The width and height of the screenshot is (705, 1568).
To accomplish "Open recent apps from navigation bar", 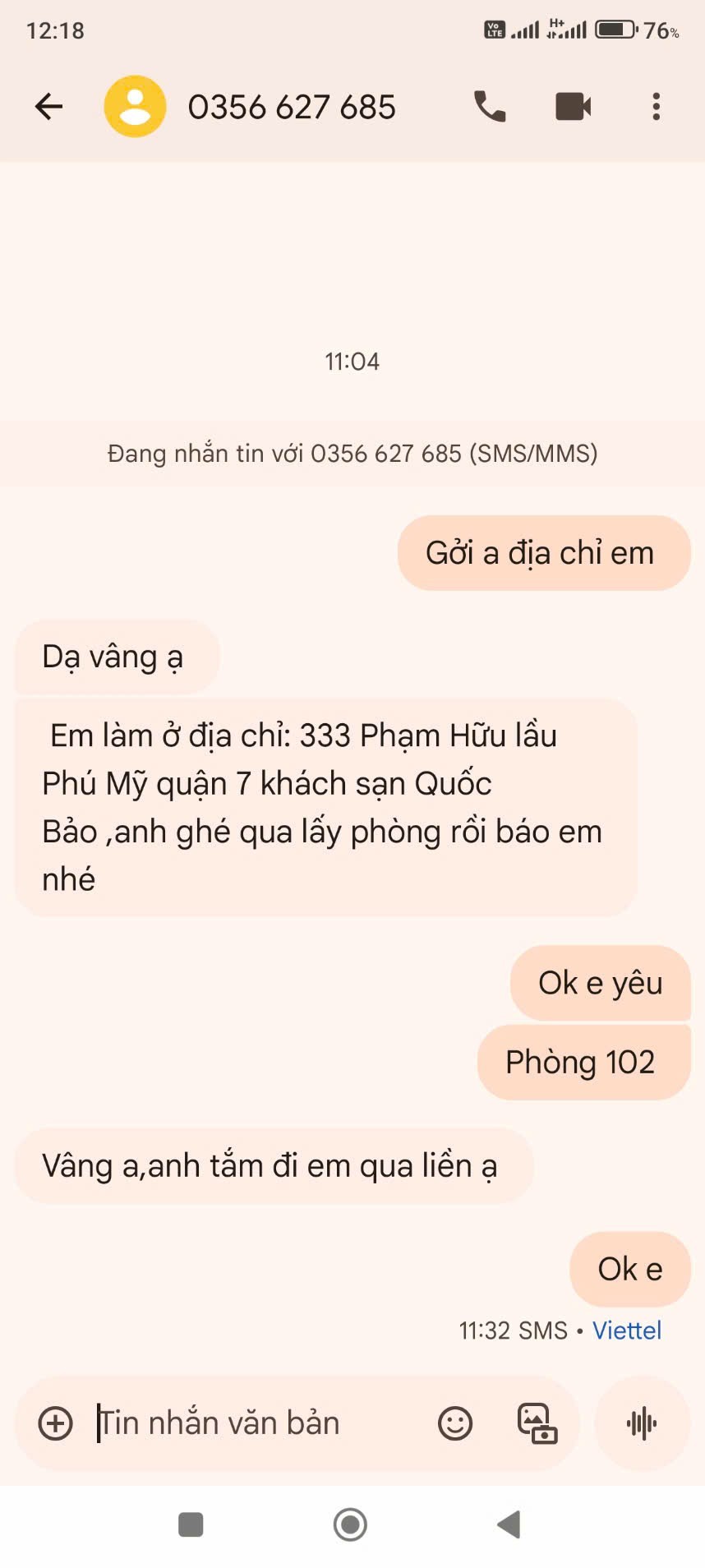I will [191, 1525].
